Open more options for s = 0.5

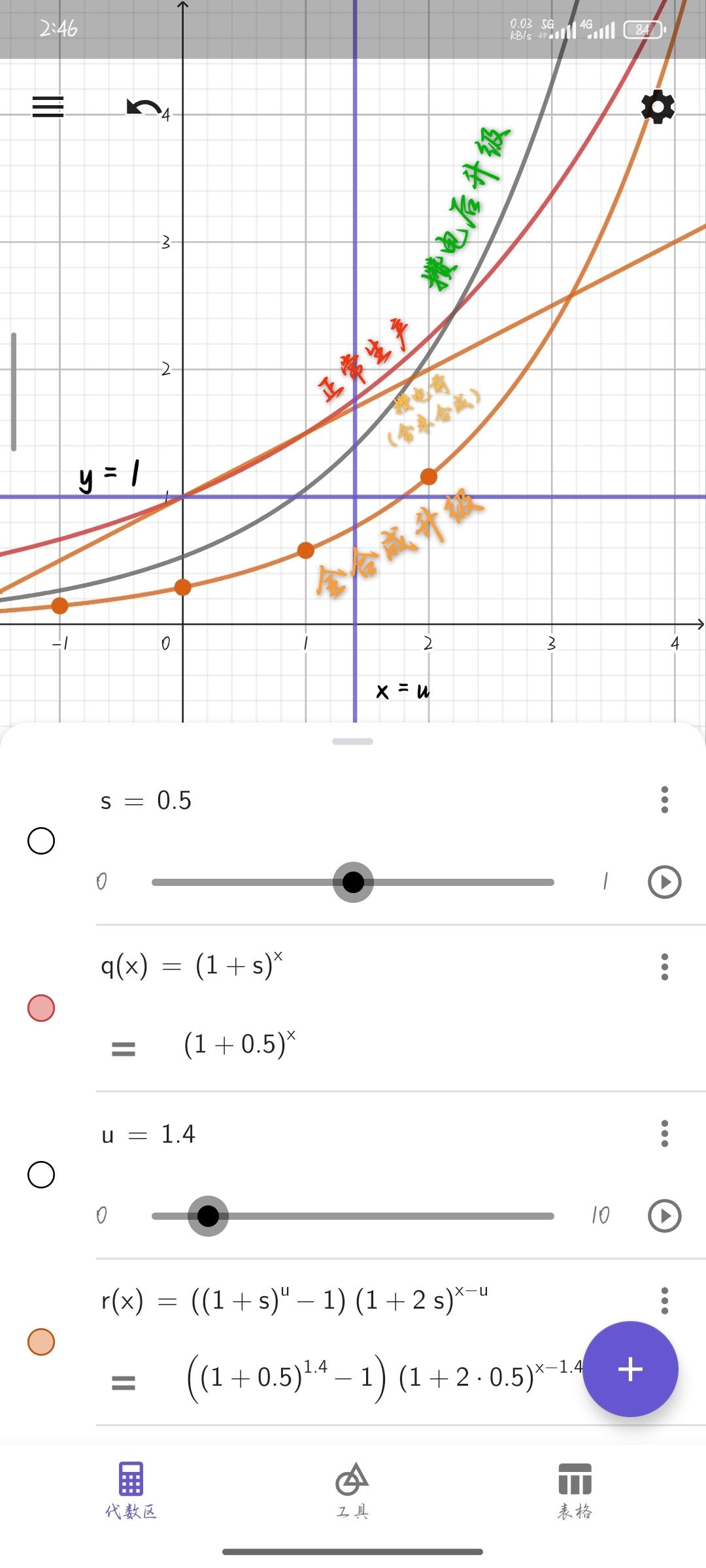click(x=665, y=800)
